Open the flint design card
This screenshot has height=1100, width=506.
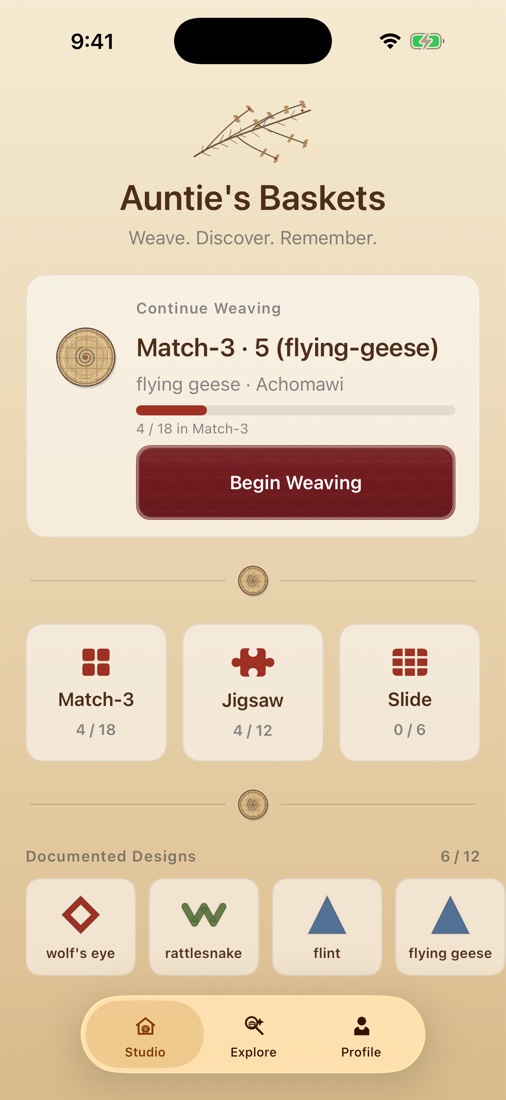(327, 927)
